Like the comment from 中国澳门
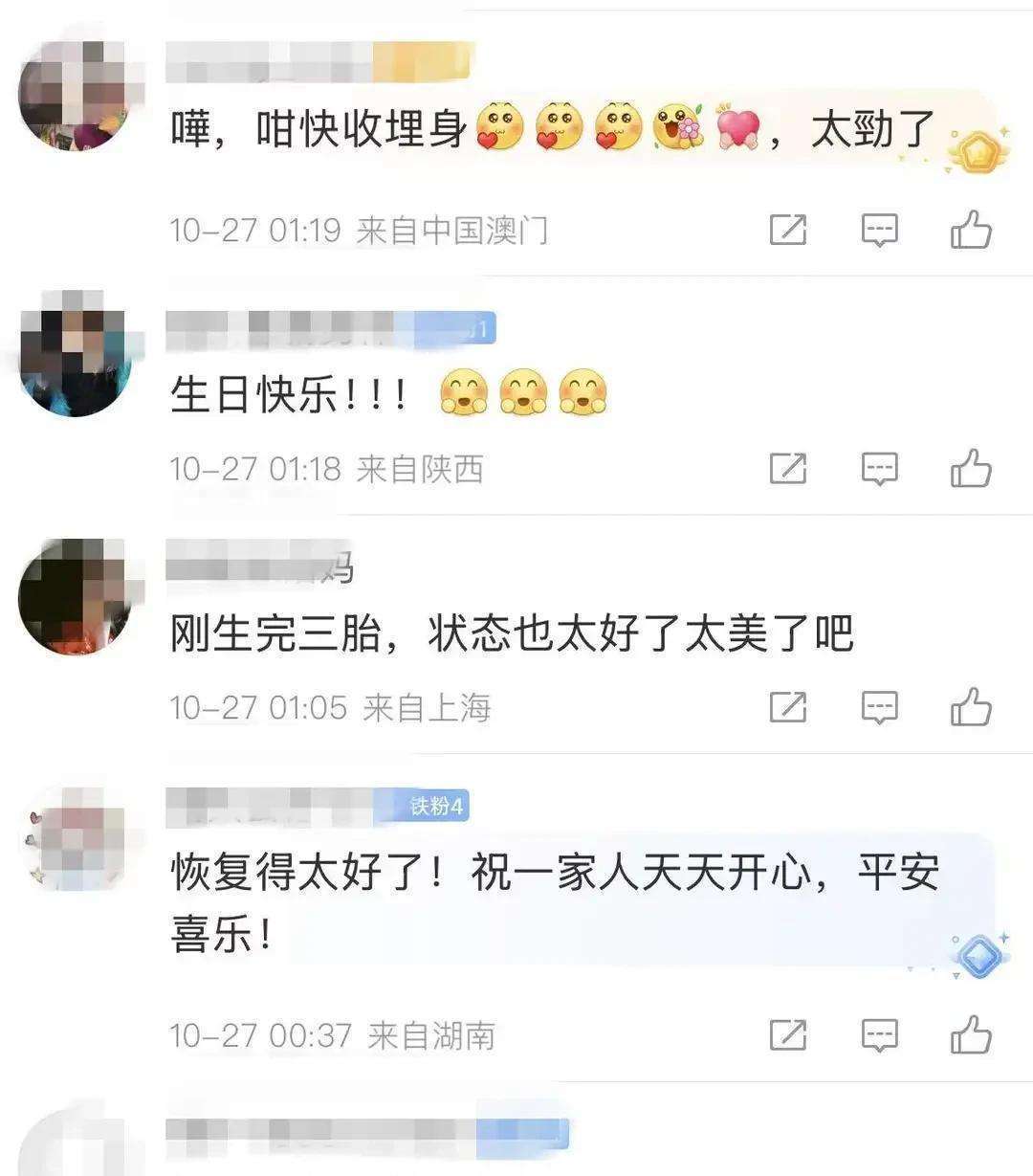The image size is (1033, 1176). click(x=971, y=231)
